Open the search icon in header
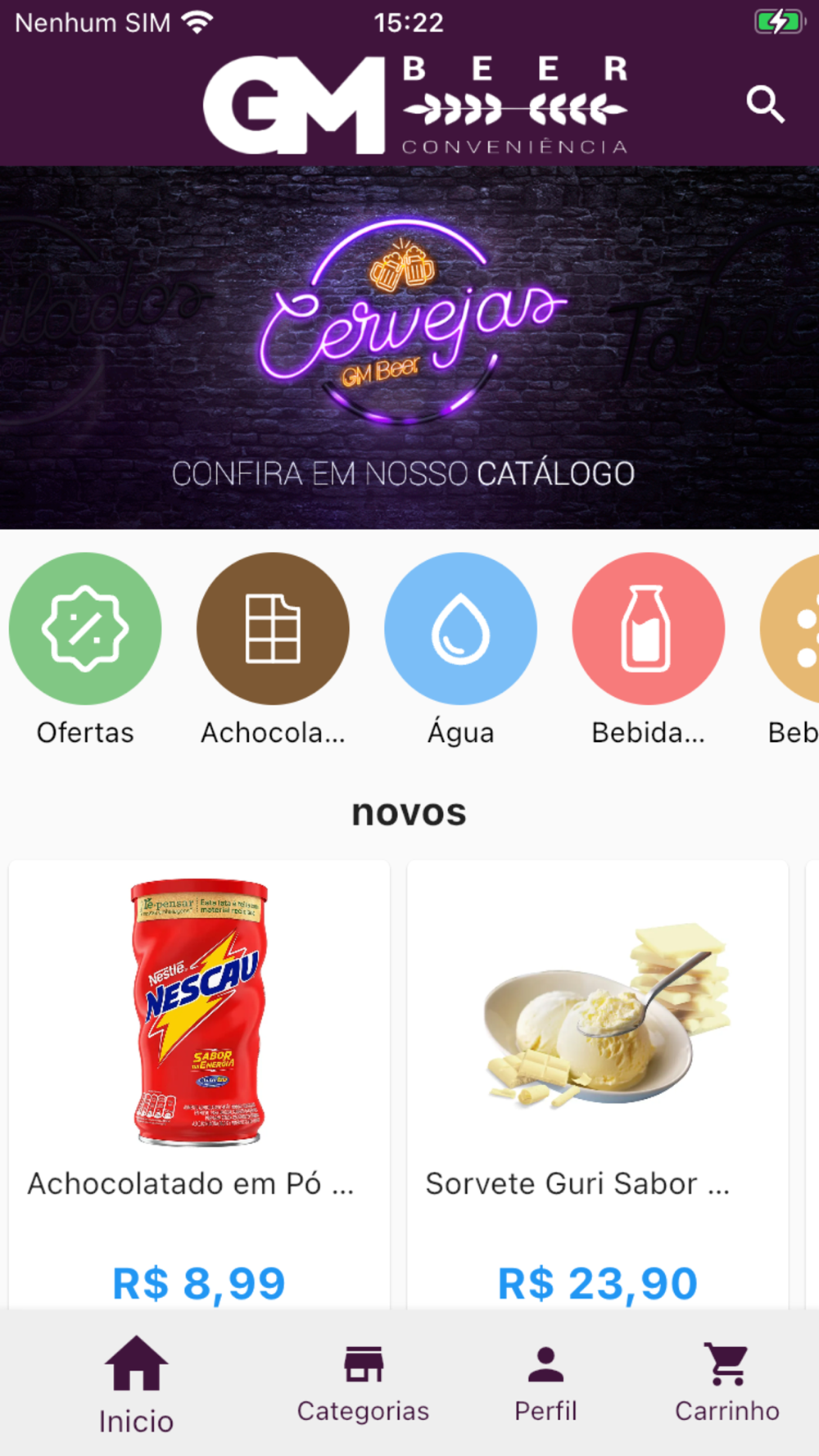The height and width of the screenshot is (1456, 819). (x=765, y=105)
